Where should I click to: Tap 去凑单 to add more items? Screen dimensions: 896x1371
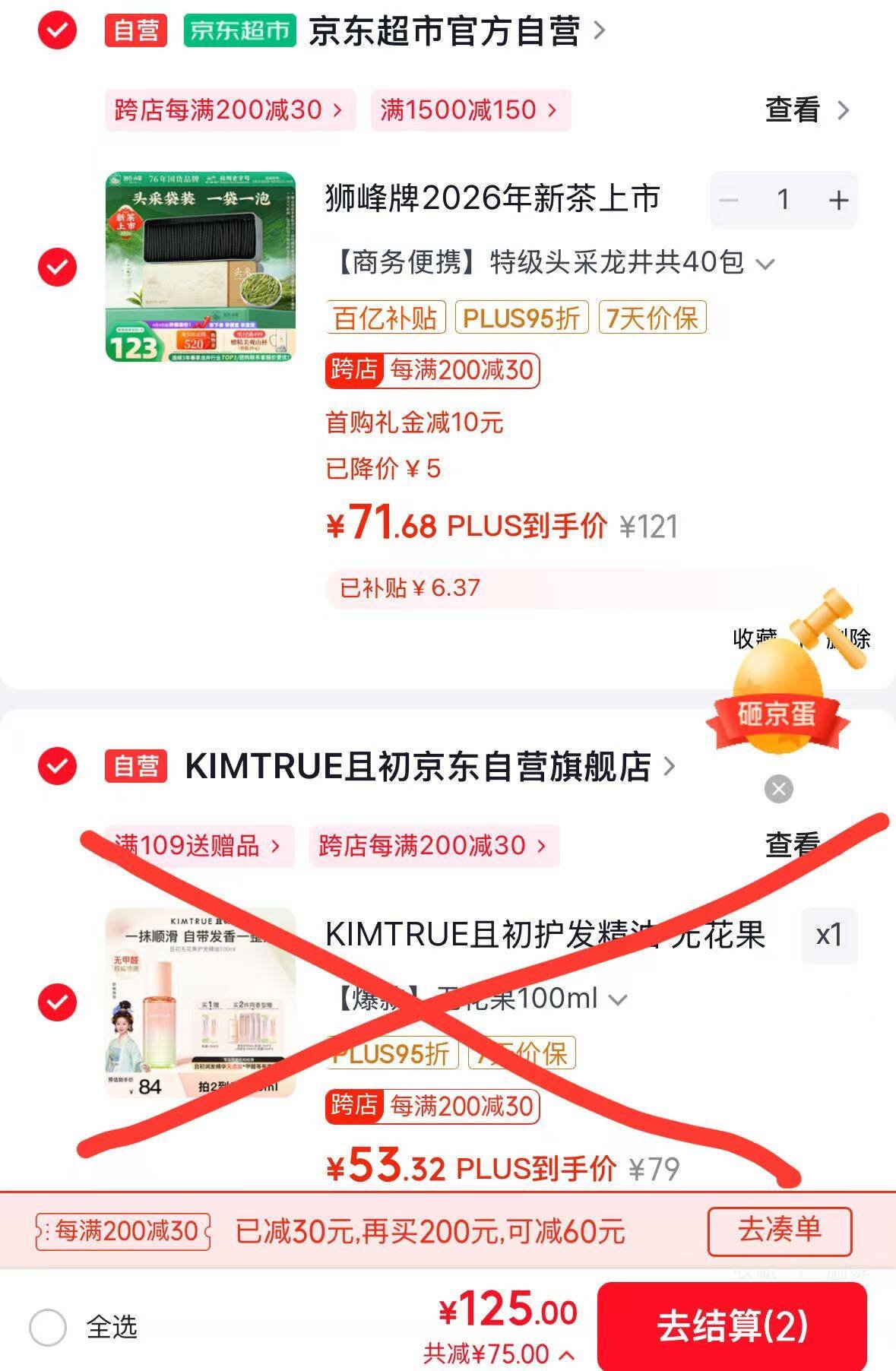pyautogui.click(x=780, y=1231)
